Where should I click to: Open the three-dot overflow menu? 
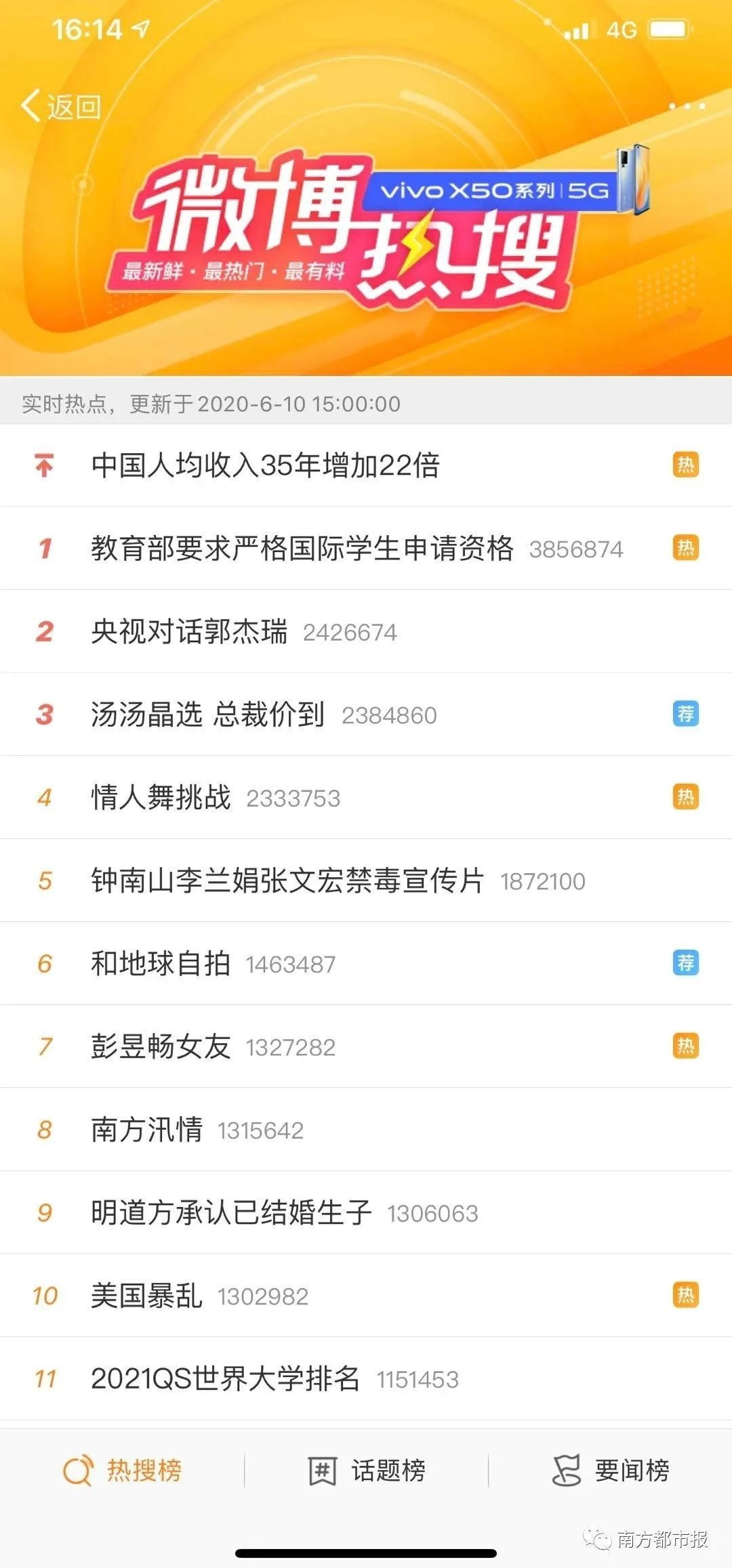click(687, 106)
